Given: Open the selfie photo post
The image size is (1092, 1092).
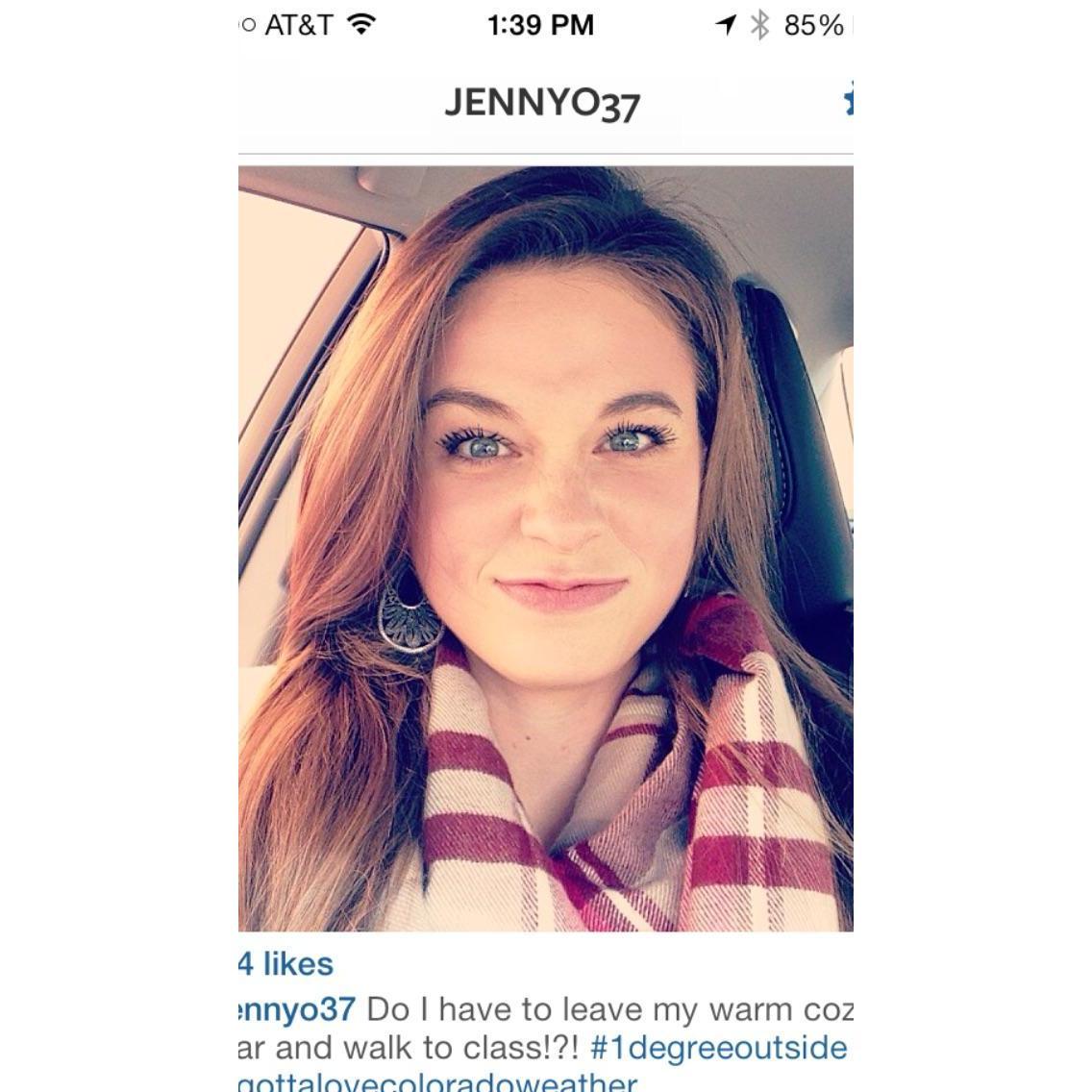Looking at the screenshot, I should coord(545,548).
